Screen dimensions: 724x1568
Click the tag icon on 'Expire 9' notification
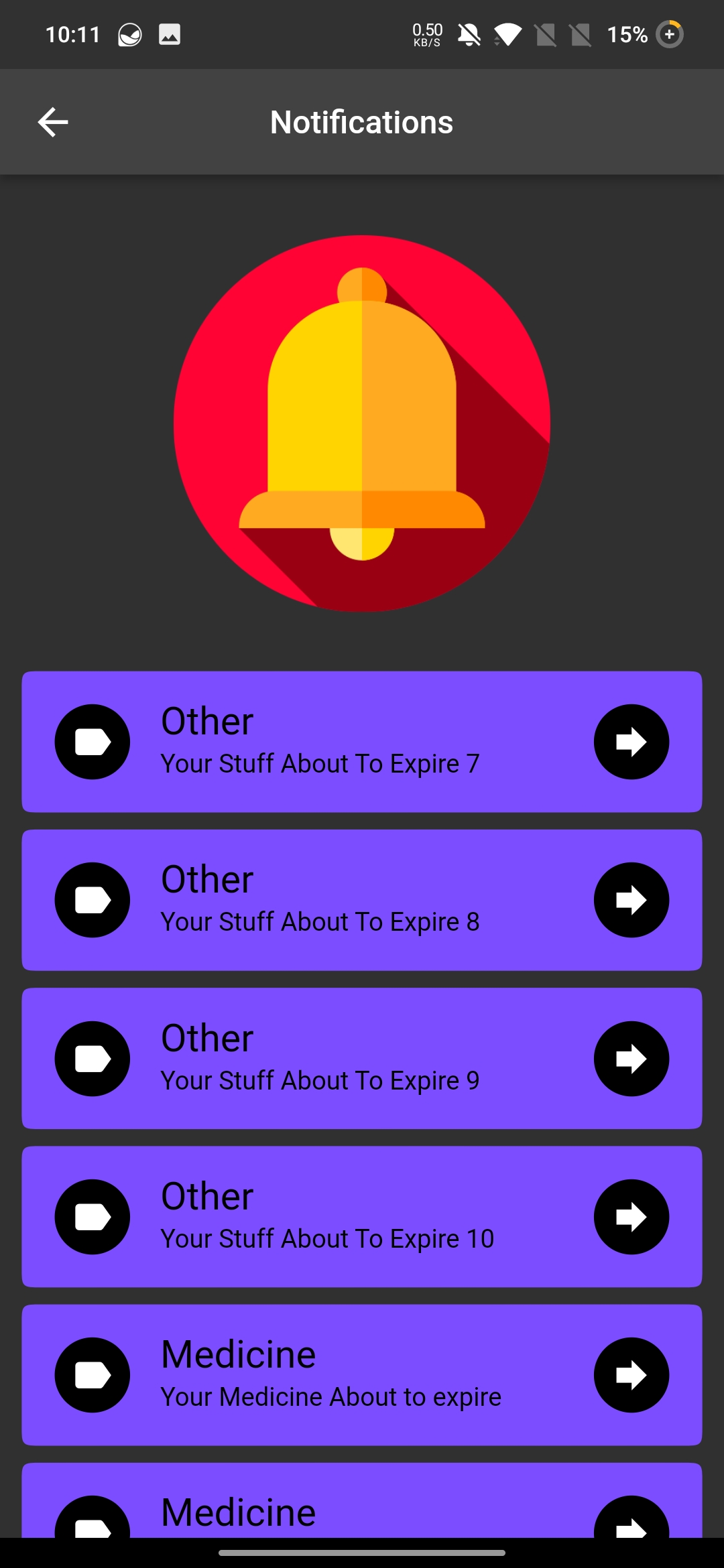click(x=92, y=1058)
